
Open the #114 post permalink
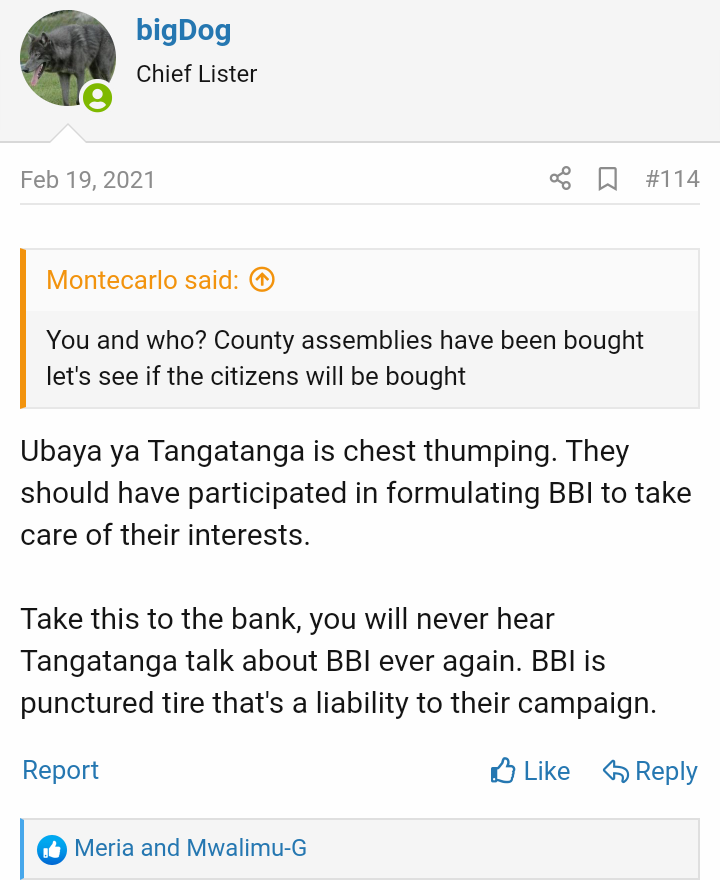(x=672, y=179)
